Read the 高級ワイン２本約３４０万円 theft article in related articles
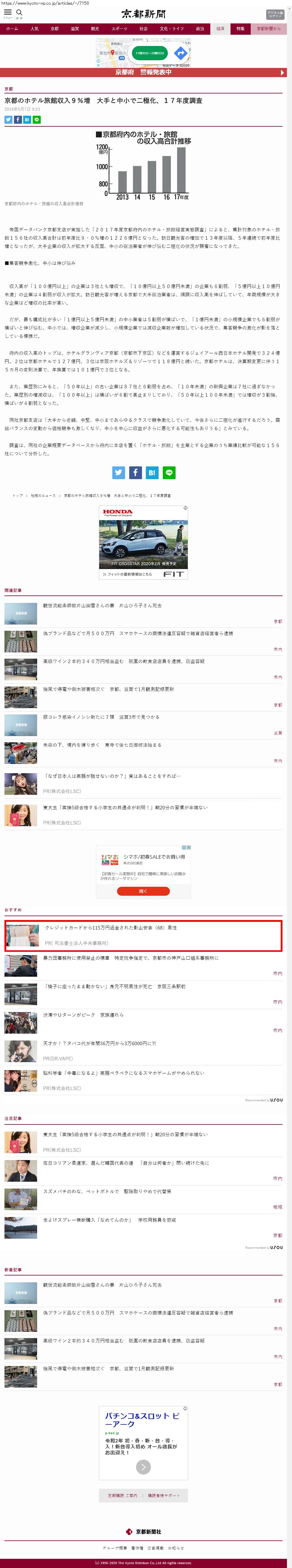This screenshot has height=1568, width=292. (x=124, y=661)
